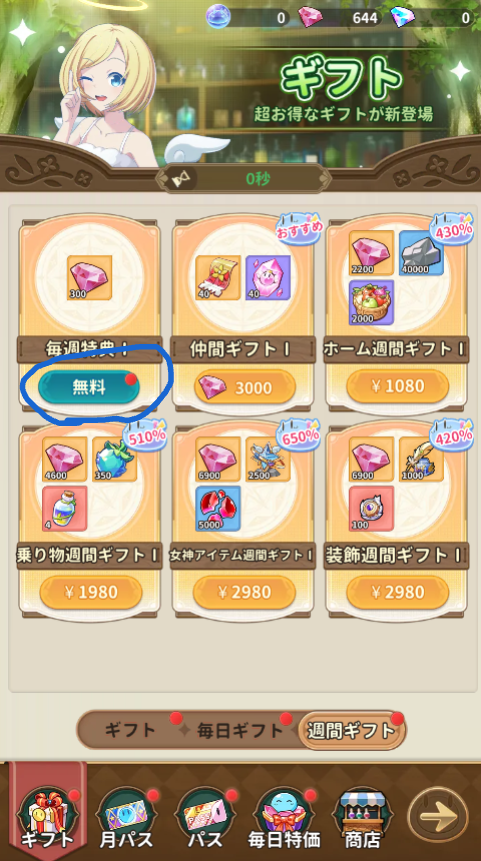
Task: Buy 仲間ギフト I for 3000 gems
Action: click(x=244, y=388)
